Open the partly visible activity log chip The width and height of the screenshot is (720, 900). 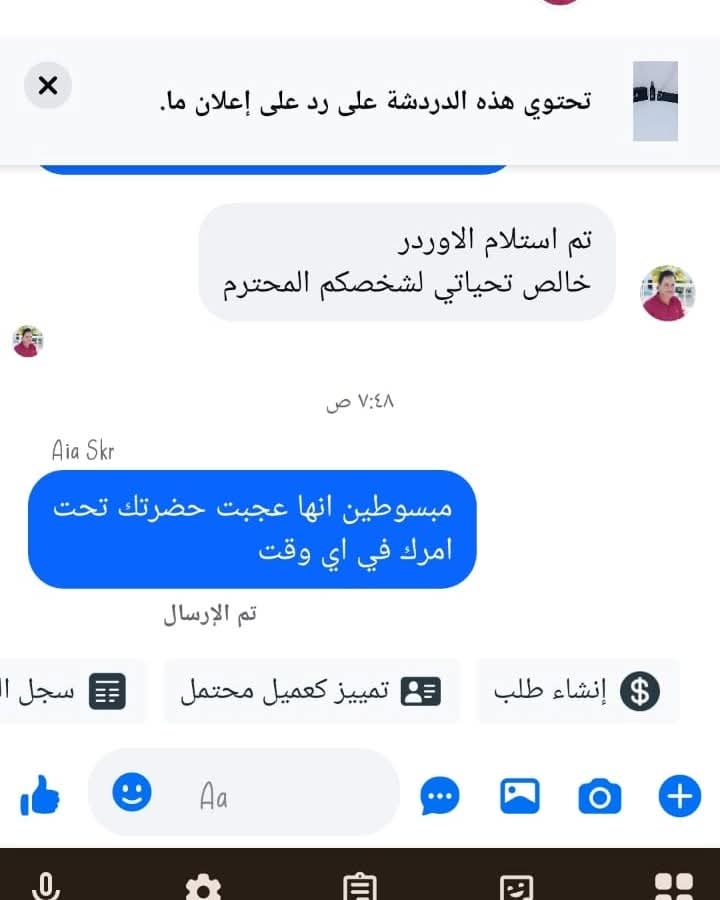70,691
